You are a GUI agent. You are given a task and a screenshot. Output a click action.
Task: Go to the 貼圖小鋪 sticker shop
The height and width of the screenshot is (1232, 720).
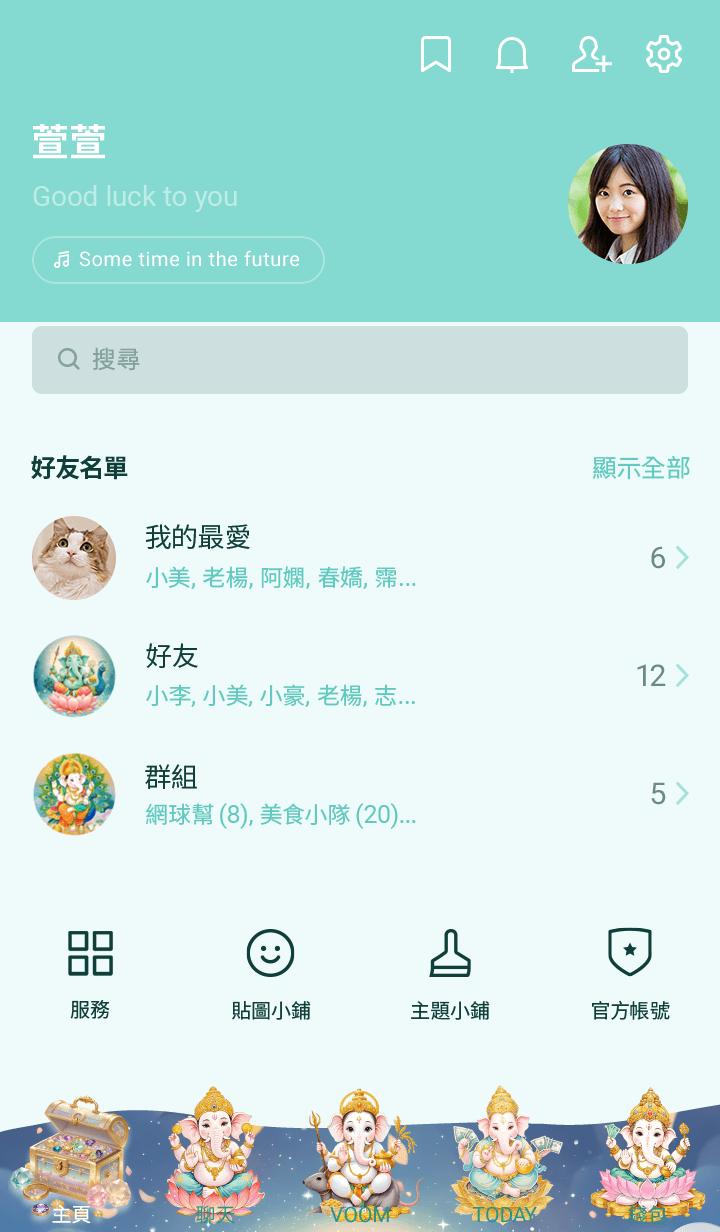click(x=270, y=973)
